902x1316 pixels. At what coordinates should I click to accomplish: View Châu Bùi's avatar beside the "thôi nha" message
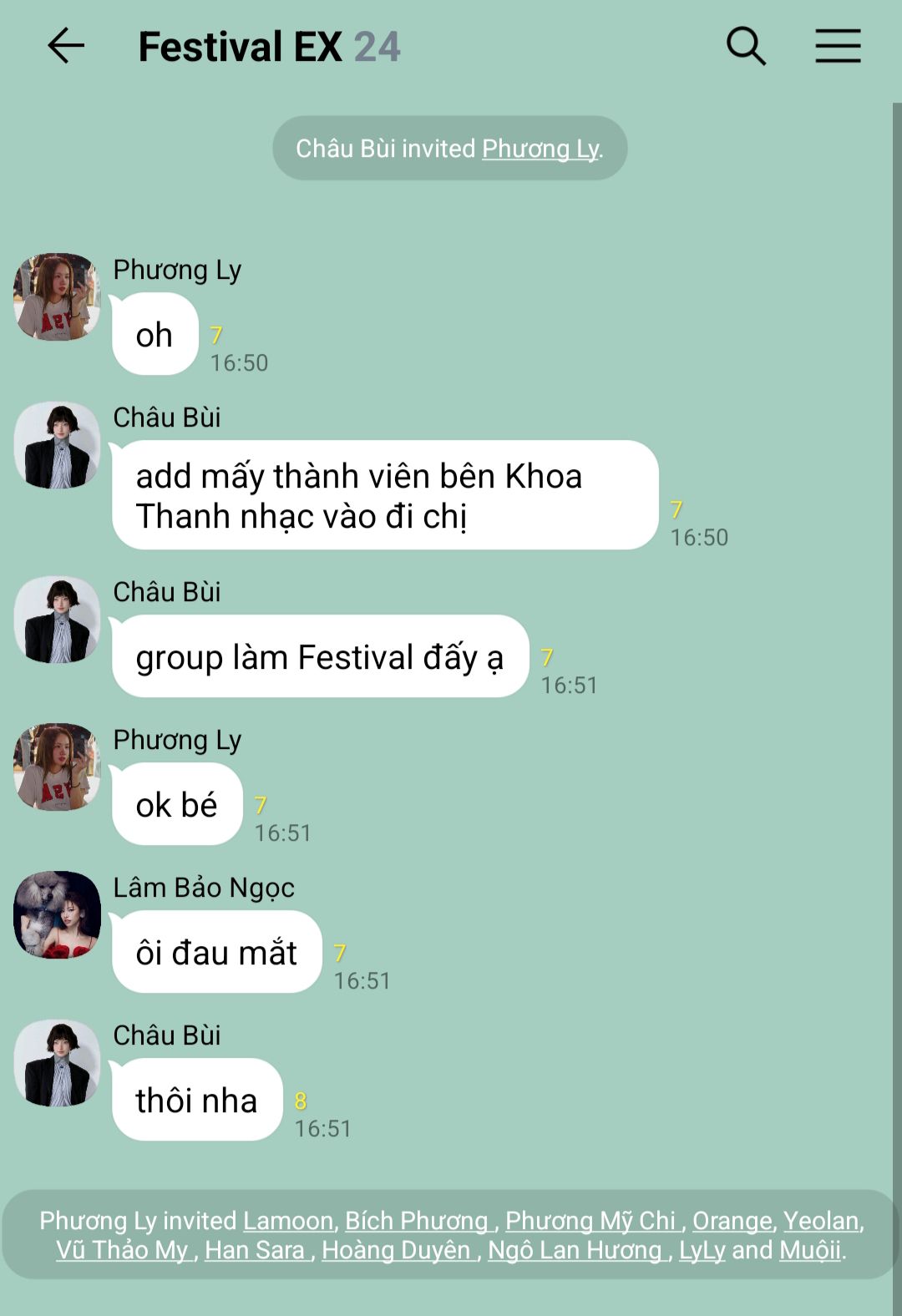coord(57,1063)
